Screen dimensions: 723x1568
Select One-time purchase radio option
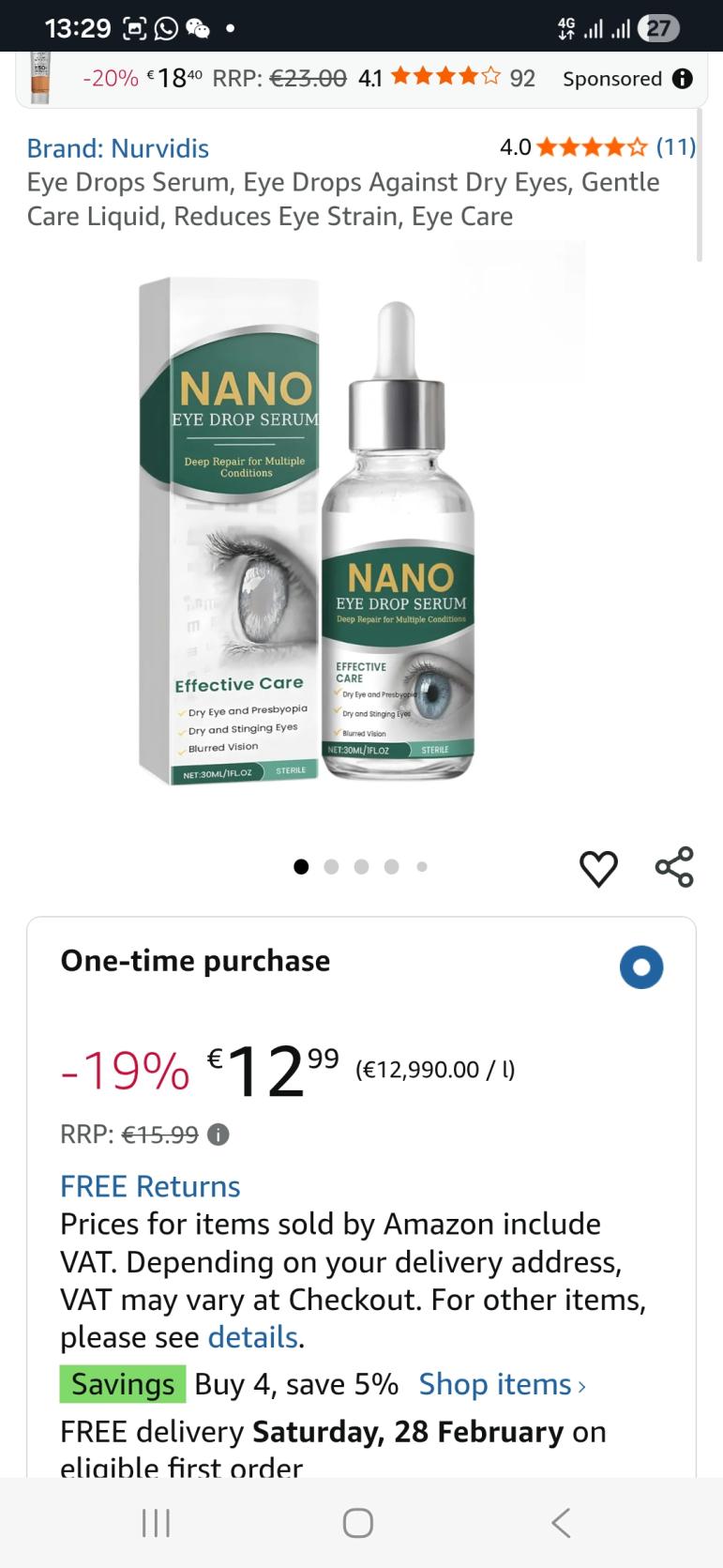[641, 967]
